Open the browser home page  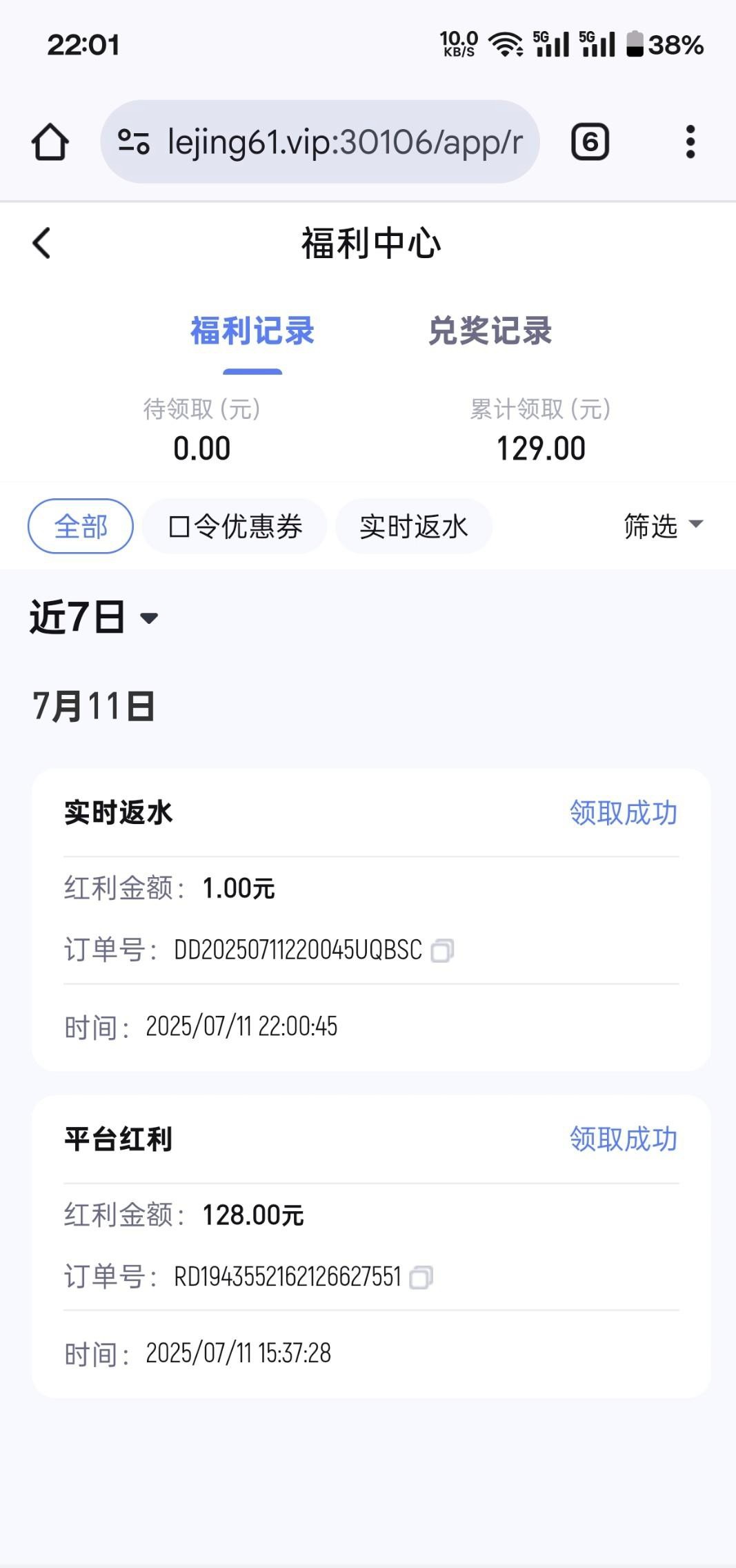(50, 142)
